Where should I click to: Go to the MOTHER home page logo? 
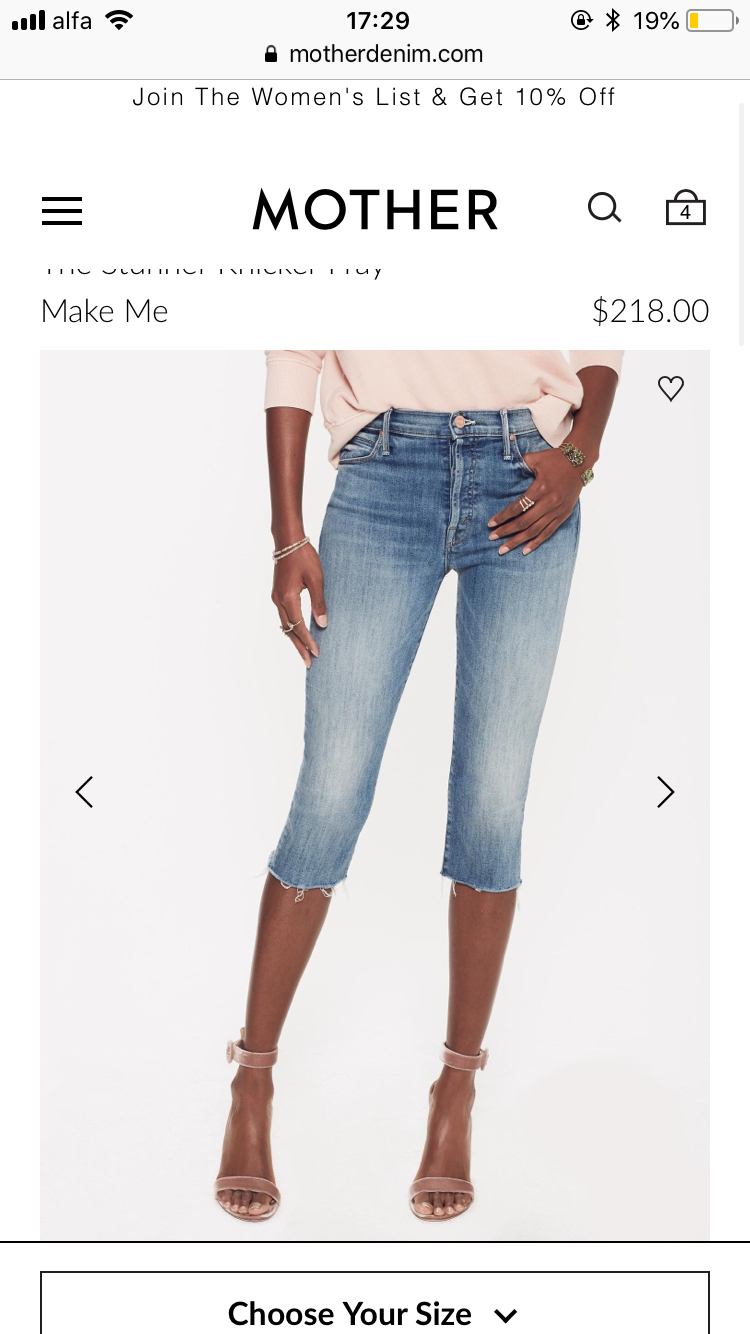pyautogui.click(x=375, y=210)
